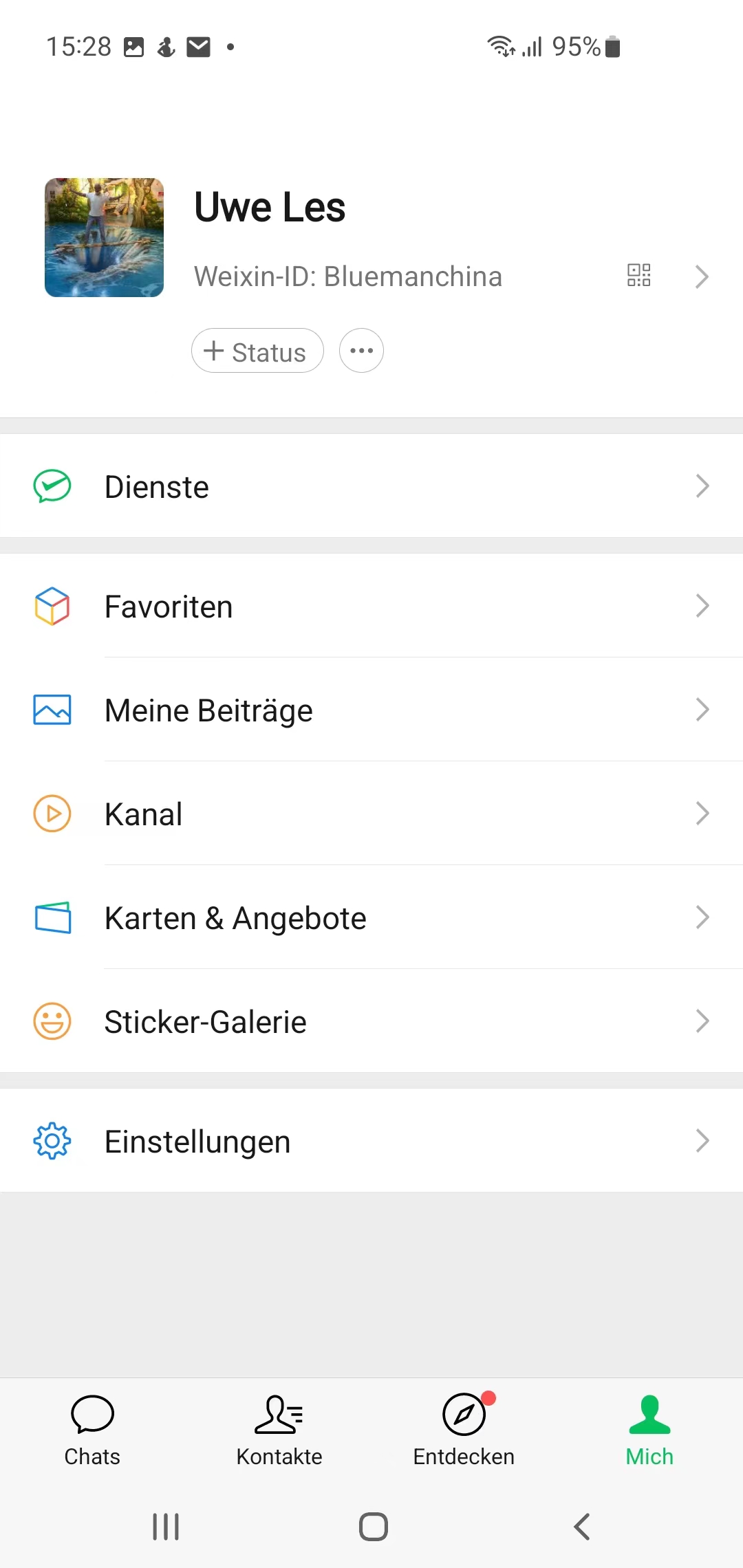This screenshot has height=1568, width=743.
Task: Switch to the Kontakte tab
Action: [279, 1430]
